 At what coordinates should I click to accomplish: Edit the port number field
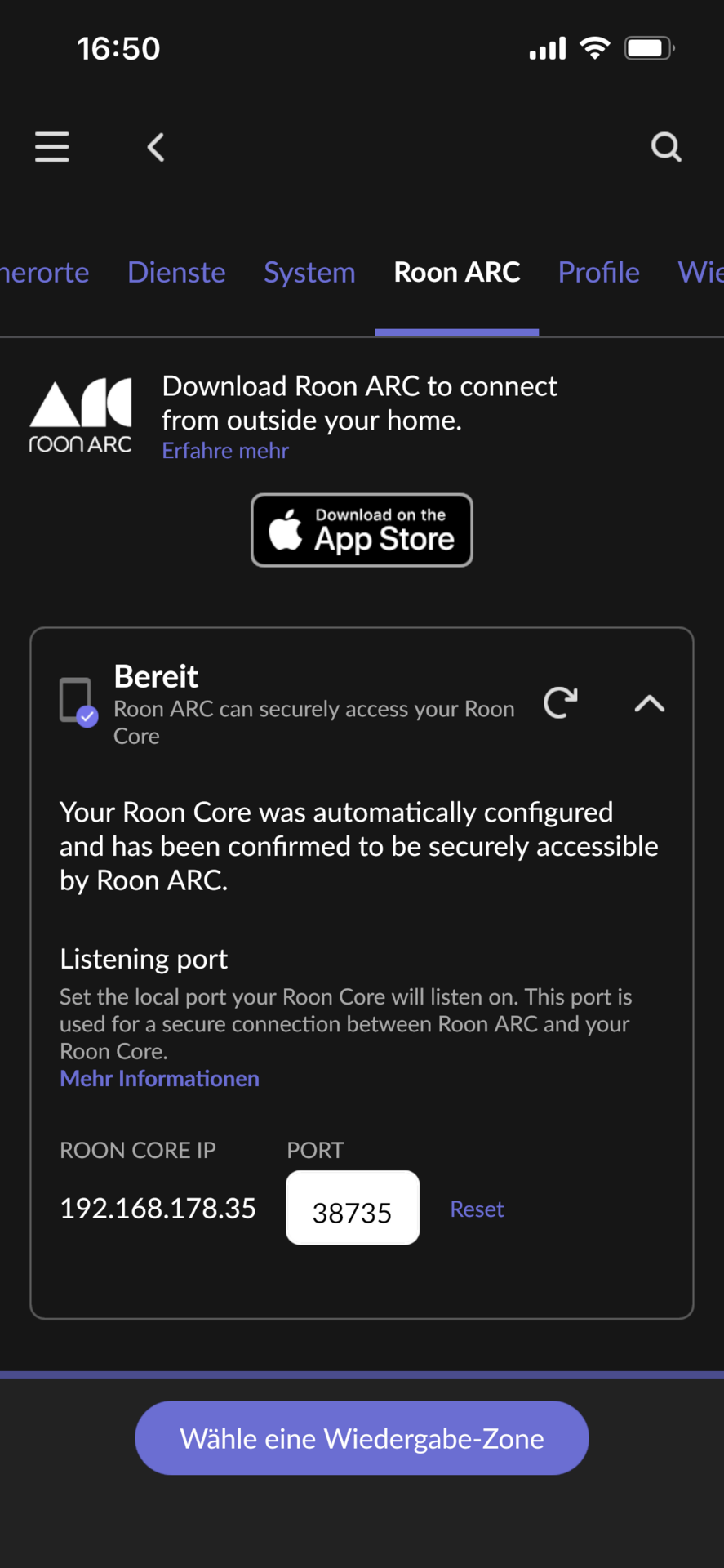[x=353, y=1208]
